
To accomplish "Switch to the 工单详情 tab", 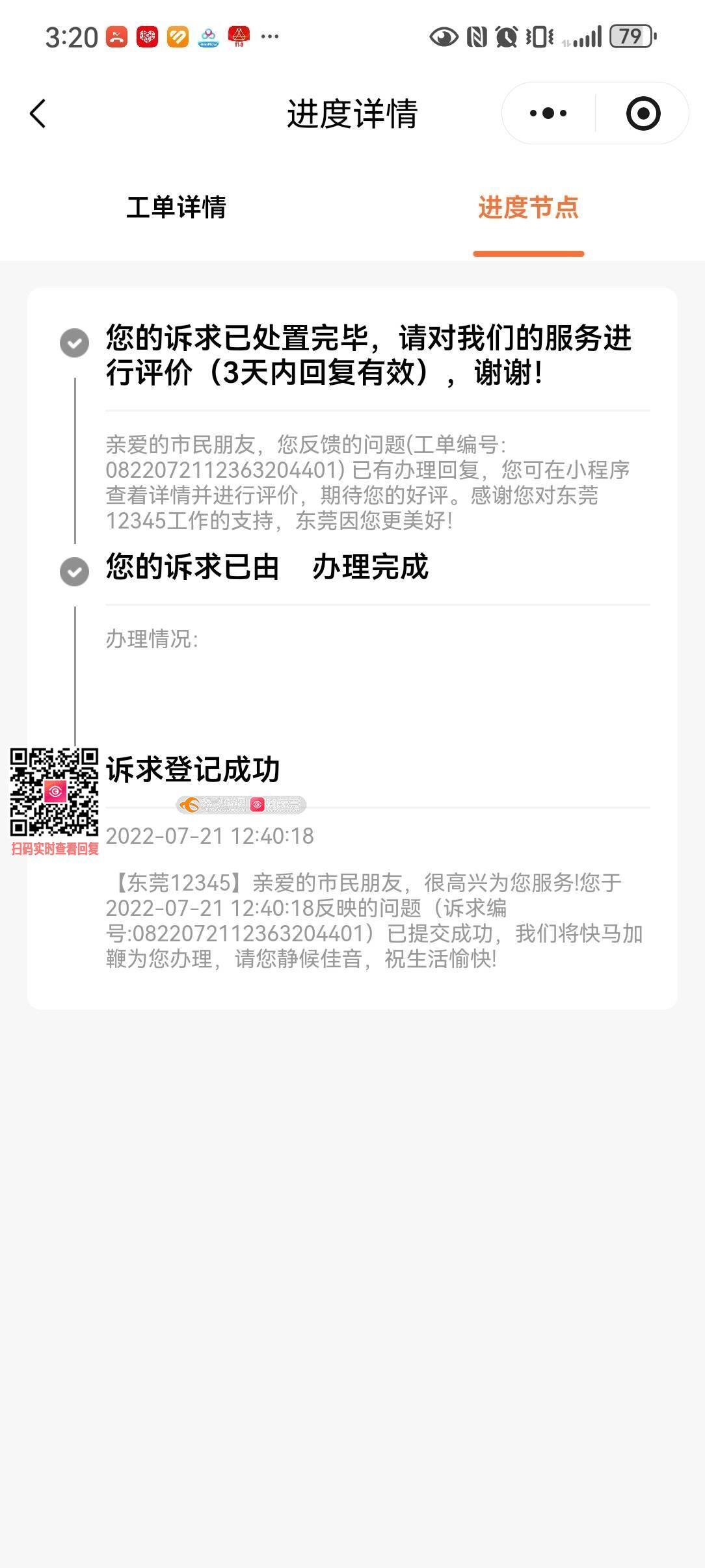I will (176, 207).
